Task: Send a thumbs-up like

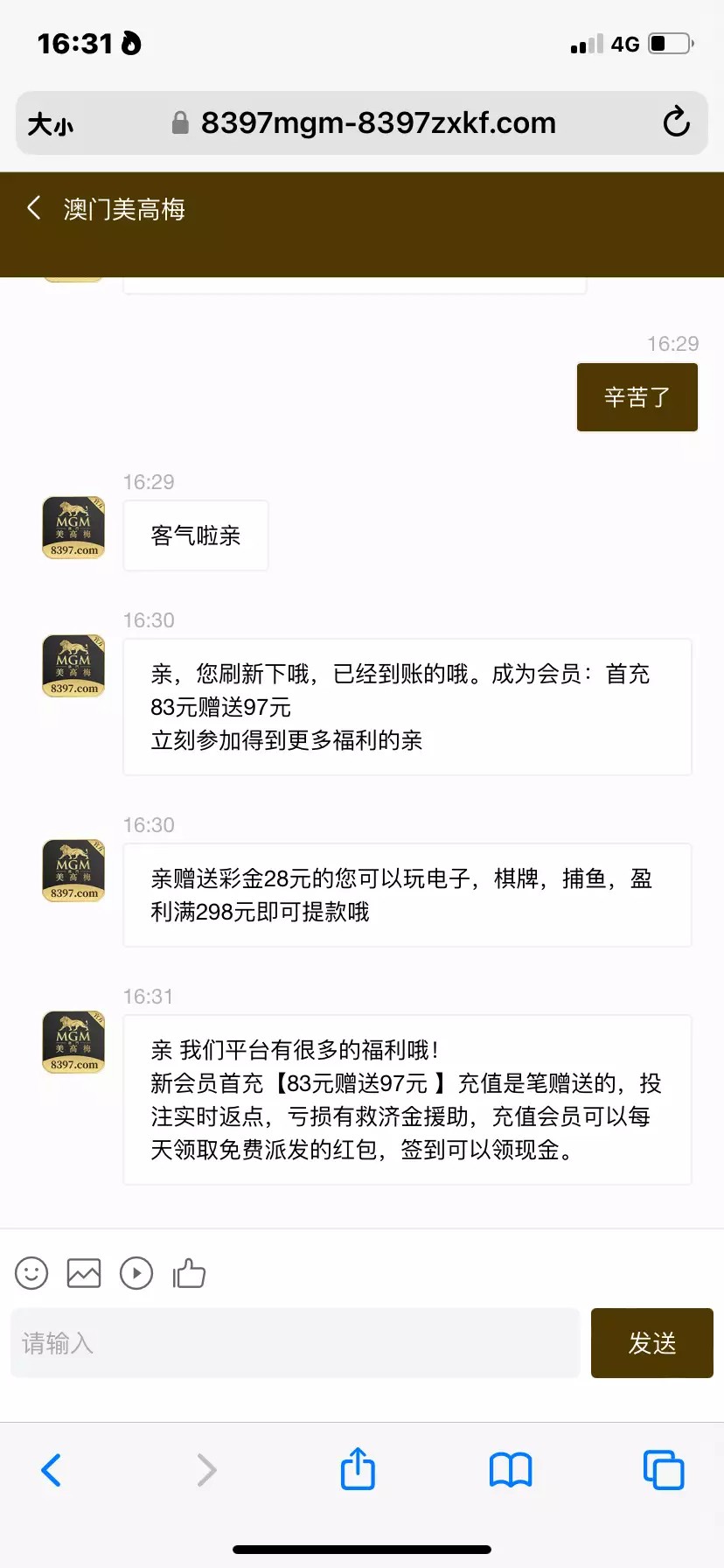Action: tap(189, 1273)
